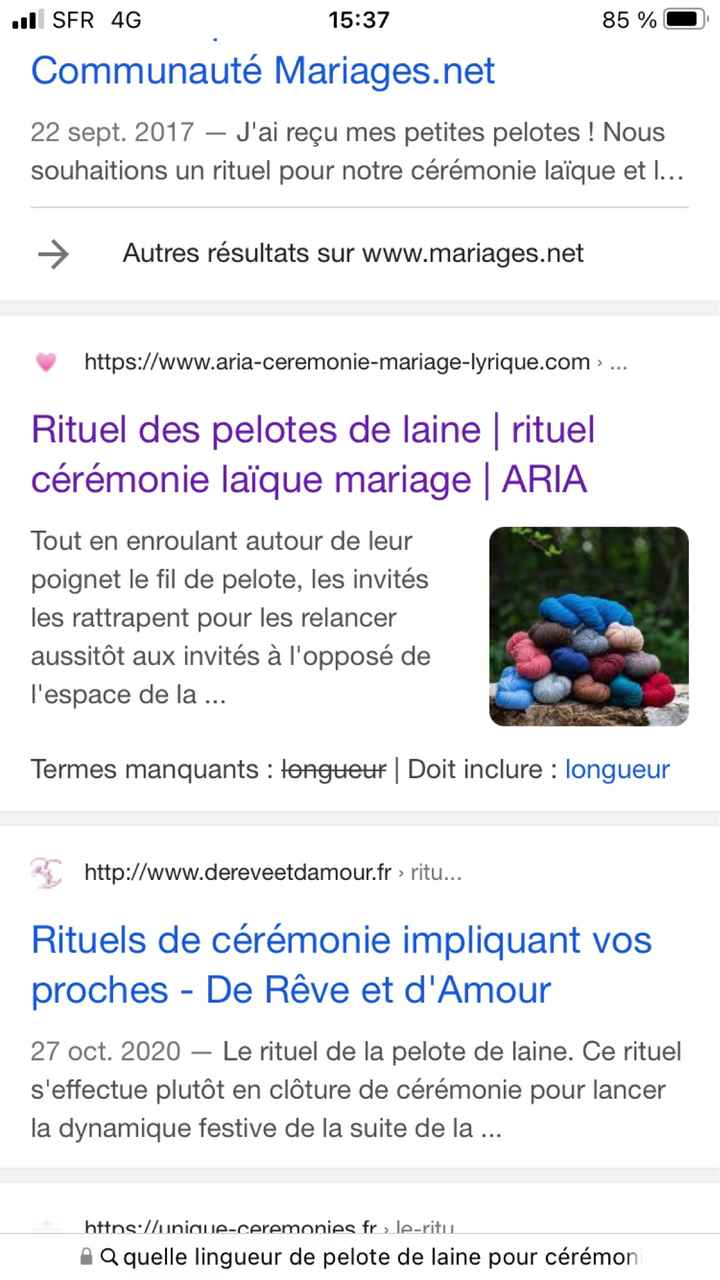This screenshot has height=1280, width=720.
Task: Tap the yarn balls image thumbnail
Action: 588,627
